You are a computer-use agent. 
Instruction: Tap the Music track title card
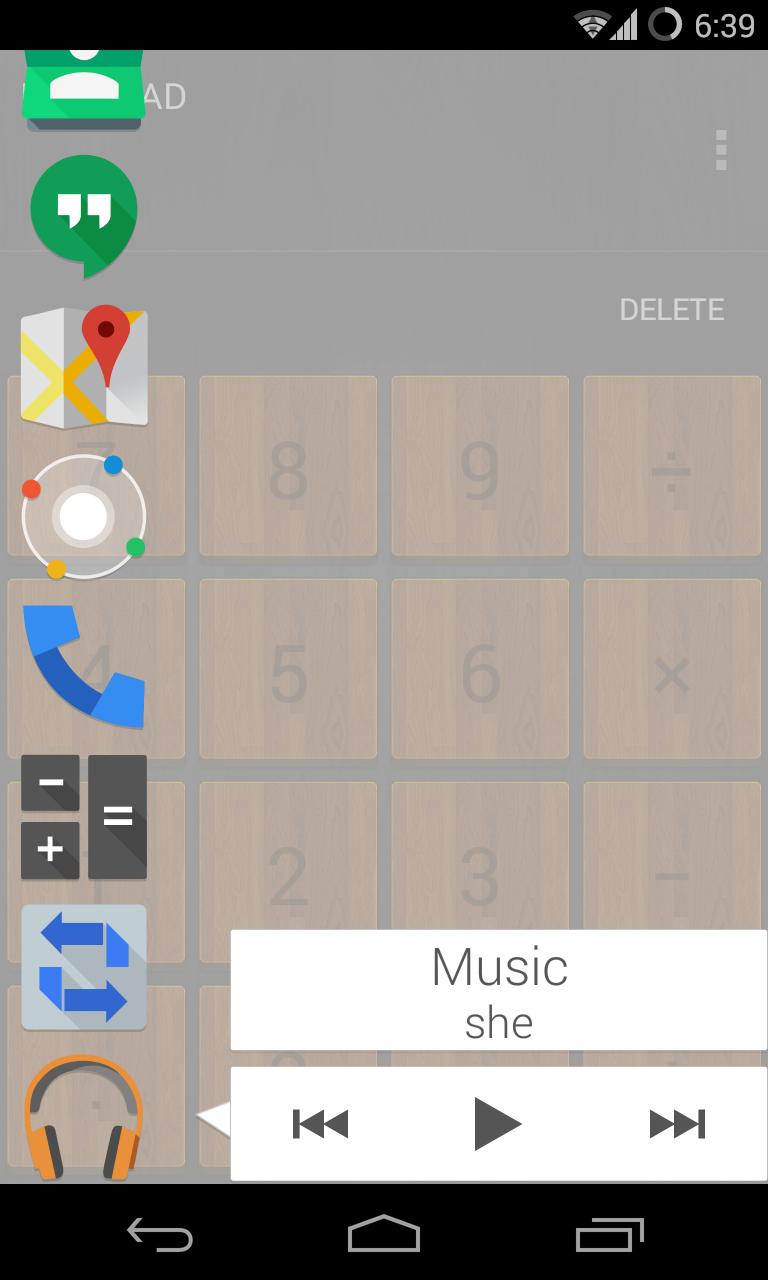pyautogui.click(x=498, y=989)
